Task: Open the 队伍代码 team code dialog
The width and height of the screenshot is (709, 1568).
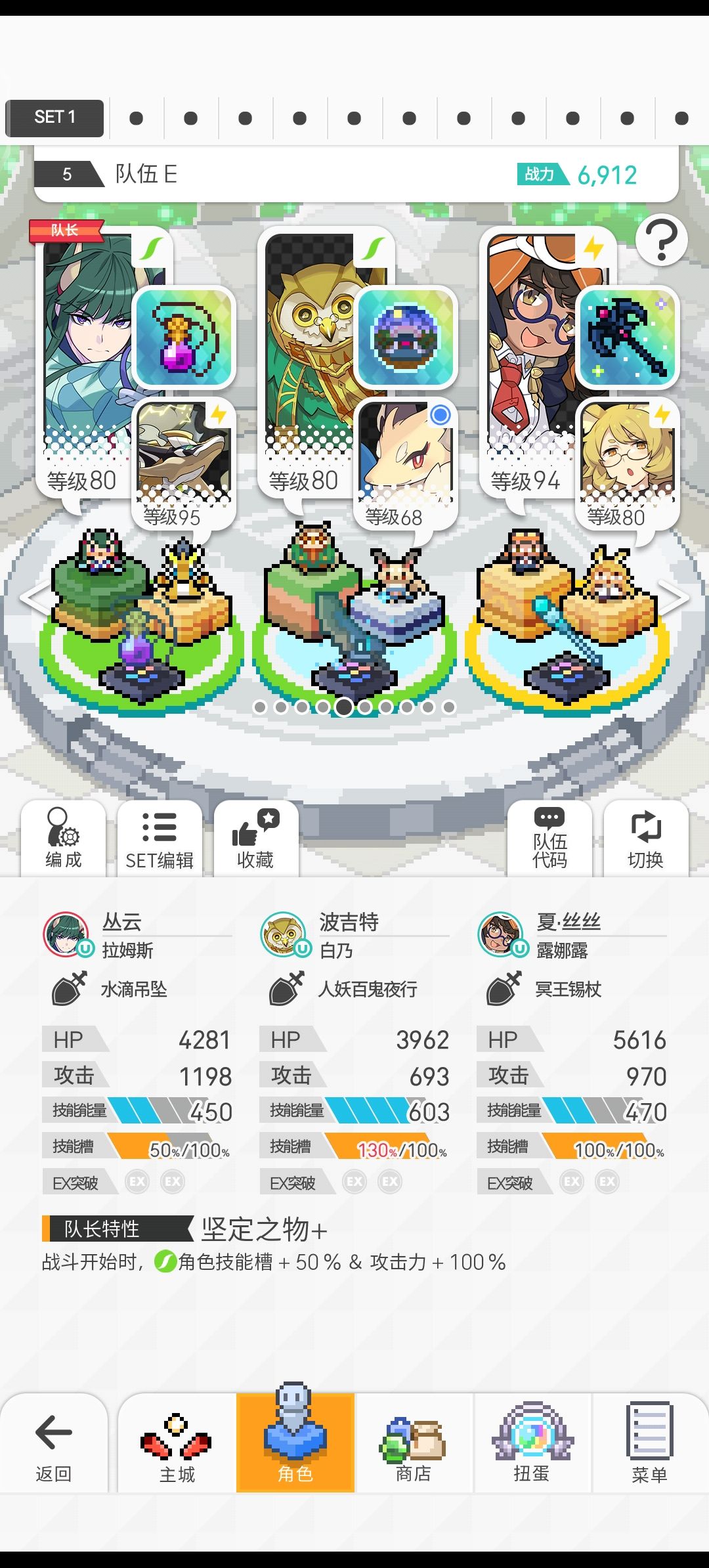Action: tap(551, 839)
